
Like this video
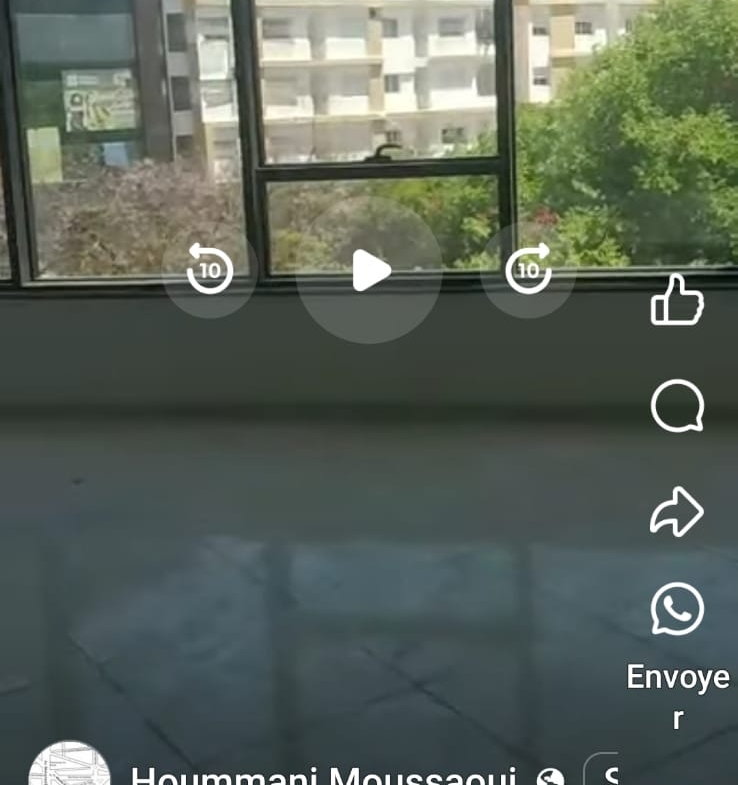point(677,300)
